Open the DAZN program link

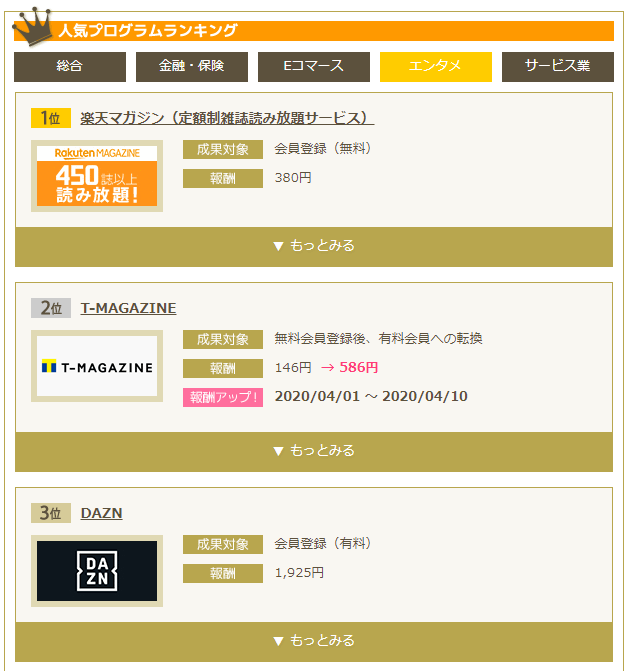pyautogui.click(x=101, y=513)
